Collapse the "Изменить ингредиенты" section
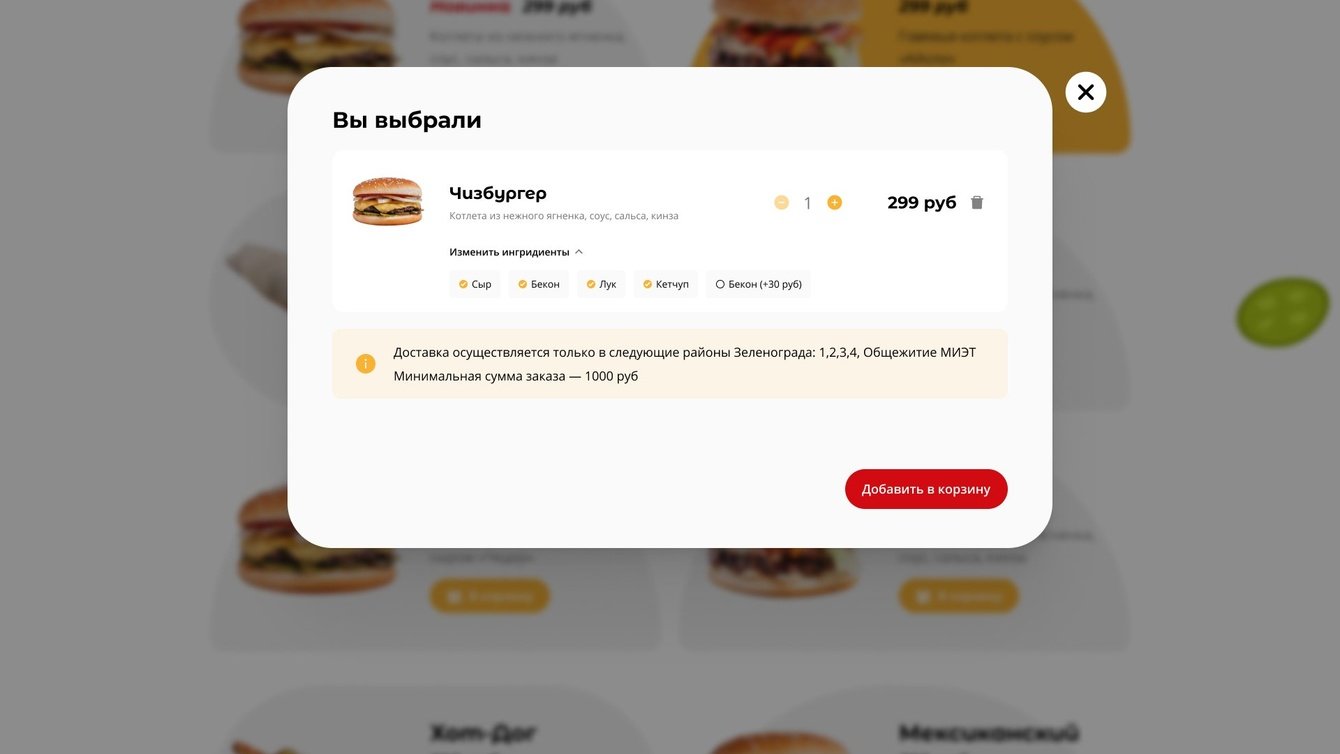The width and height of the screenshot is (1340, 754). (516, 252)
